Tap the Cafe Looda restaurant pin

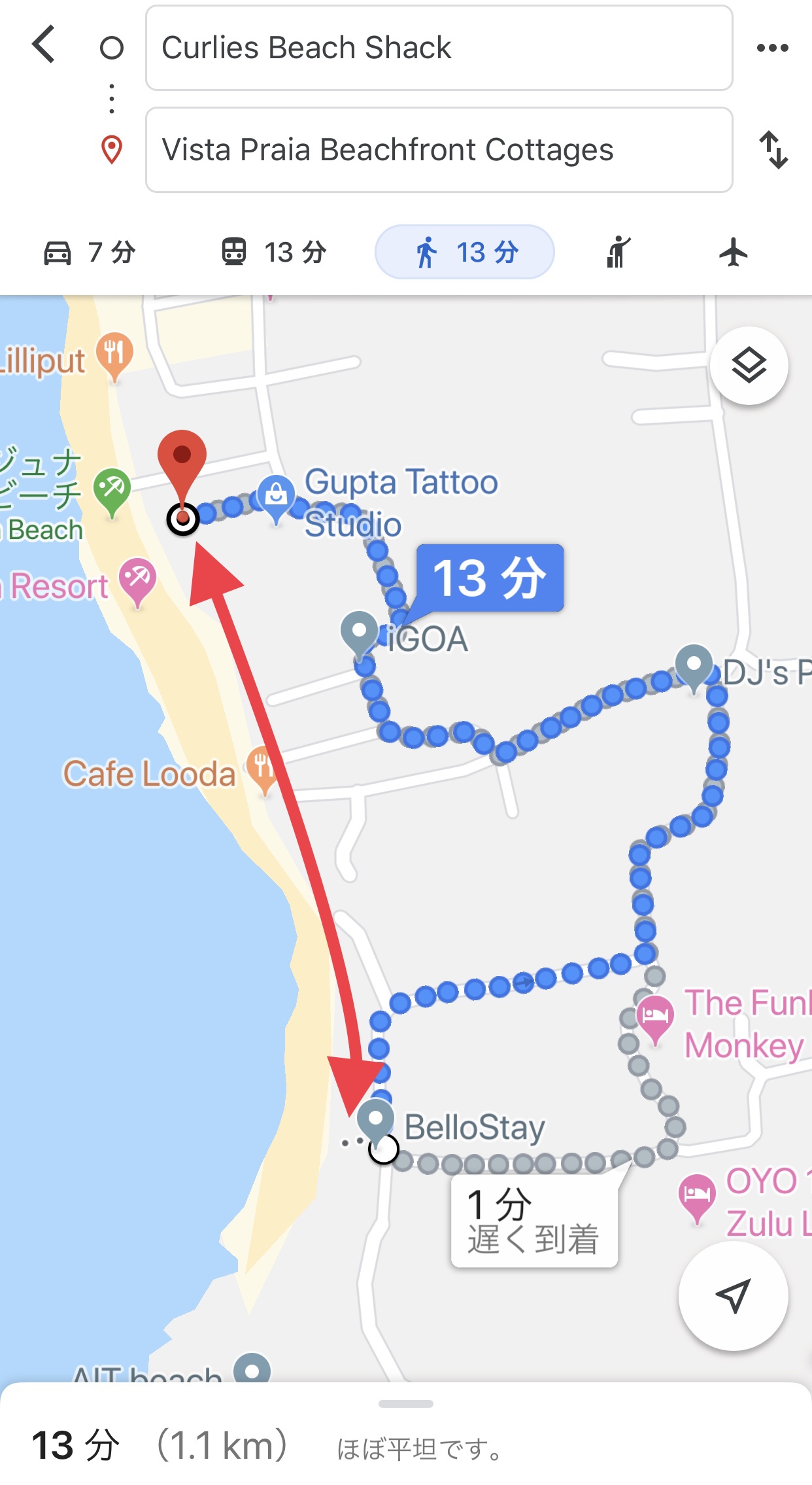click(263, 769)
